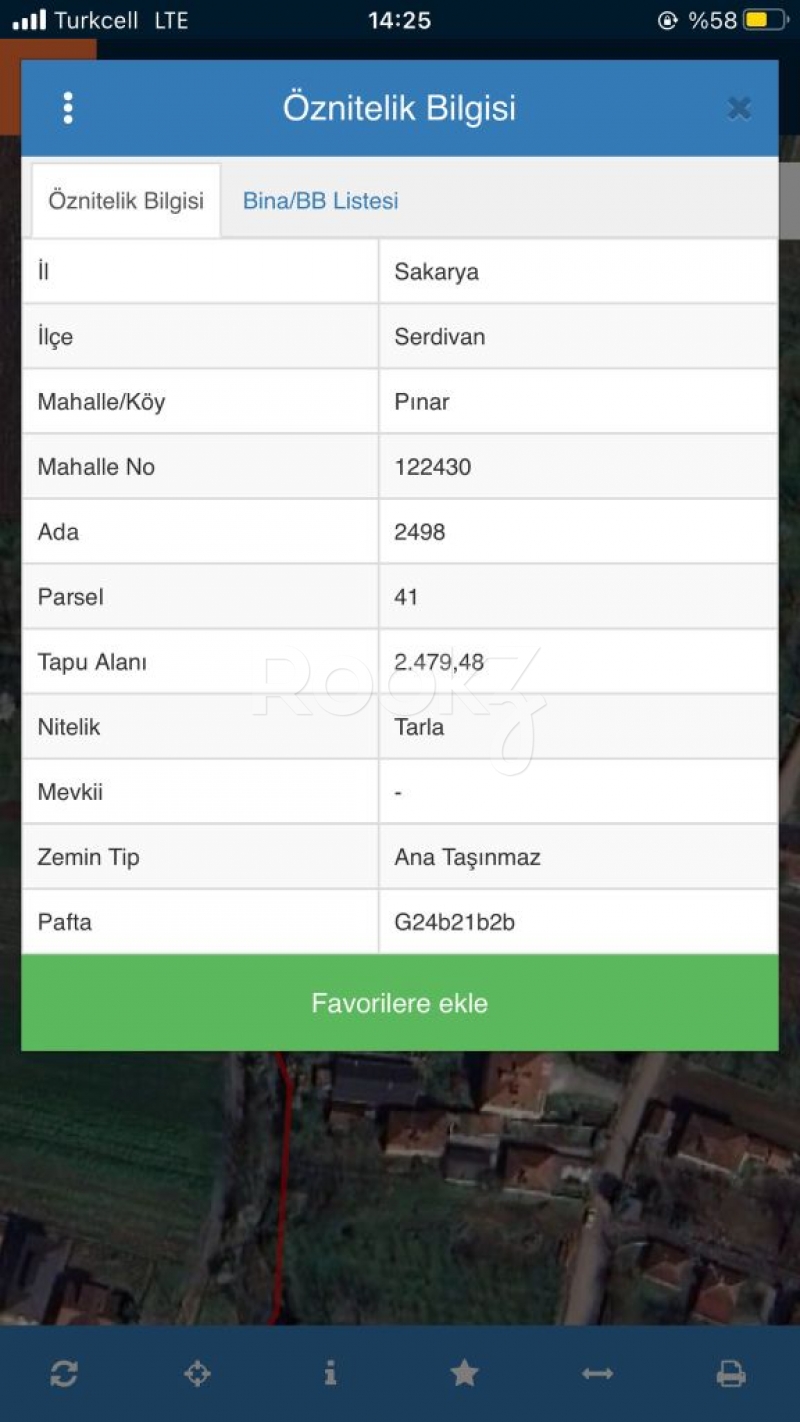Open favorites with the star icon
800x1422 pixels.
(464, 1374)
